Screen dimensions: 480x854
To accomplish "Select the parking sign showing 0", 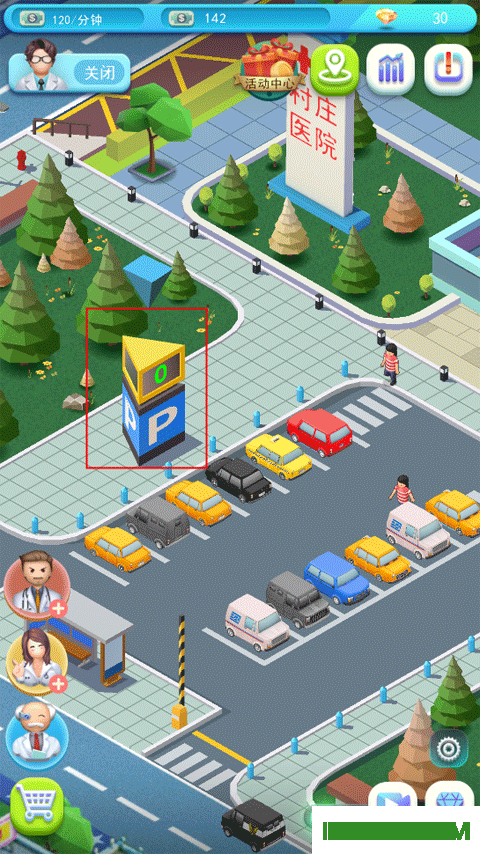I will pos(153,399).
